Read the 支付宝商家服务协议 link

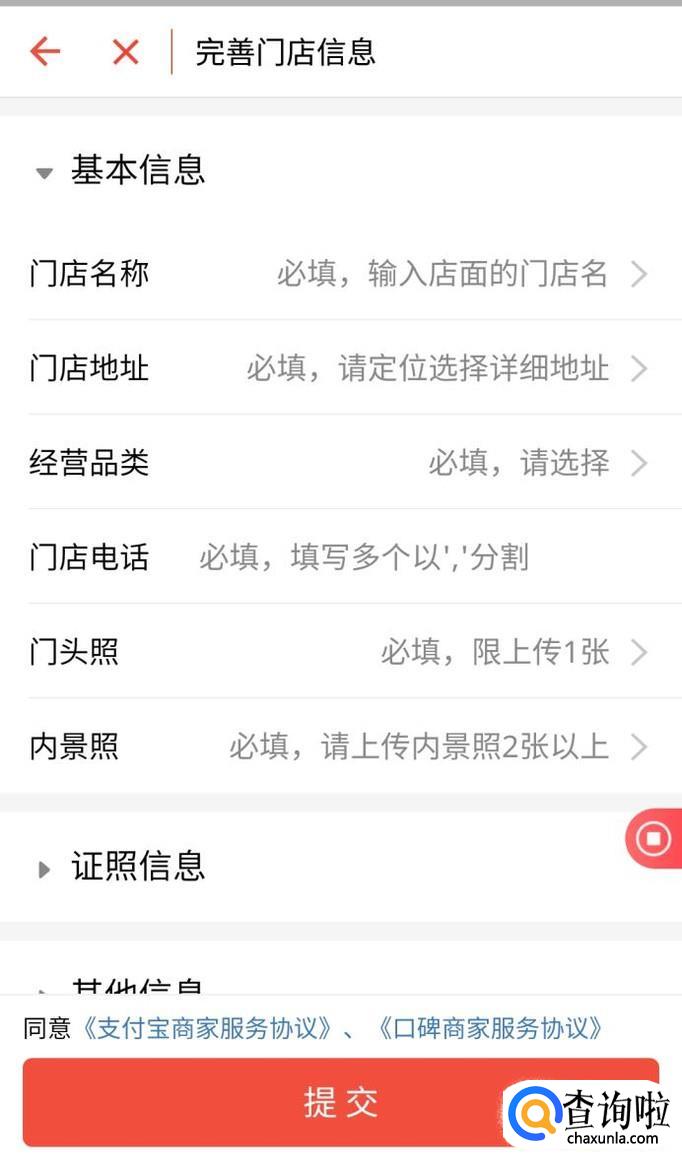pos(207,1028)
